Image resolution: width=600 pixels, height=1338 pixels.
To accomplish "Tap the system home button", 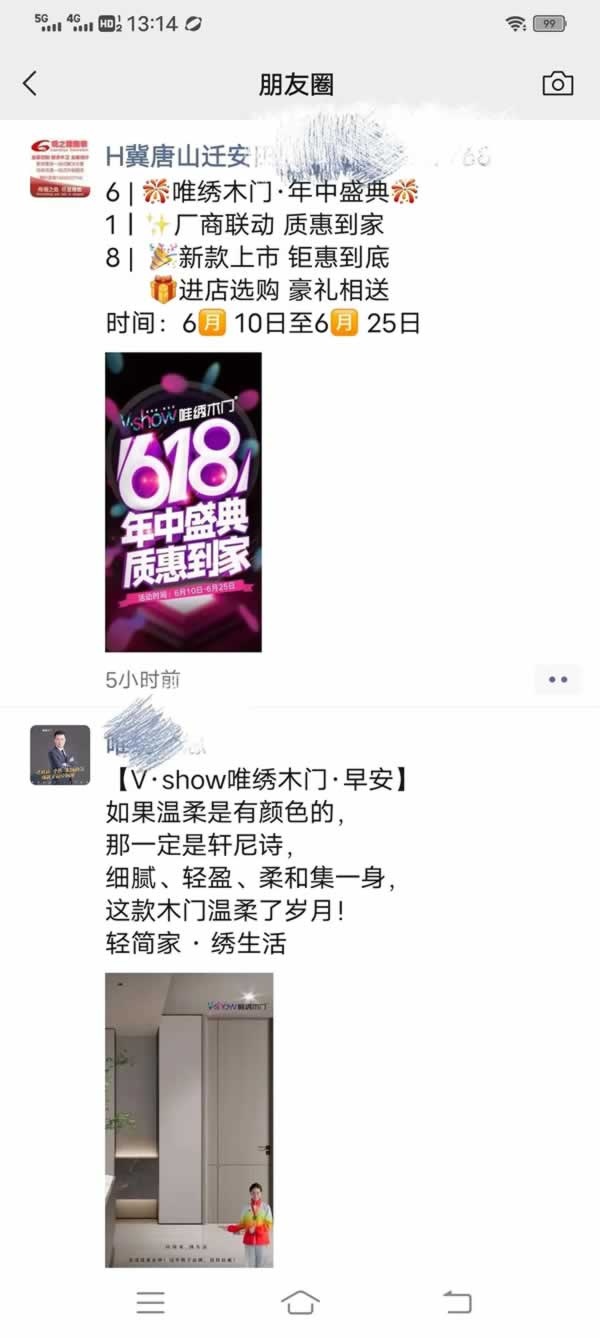I will click(300, 1302).
